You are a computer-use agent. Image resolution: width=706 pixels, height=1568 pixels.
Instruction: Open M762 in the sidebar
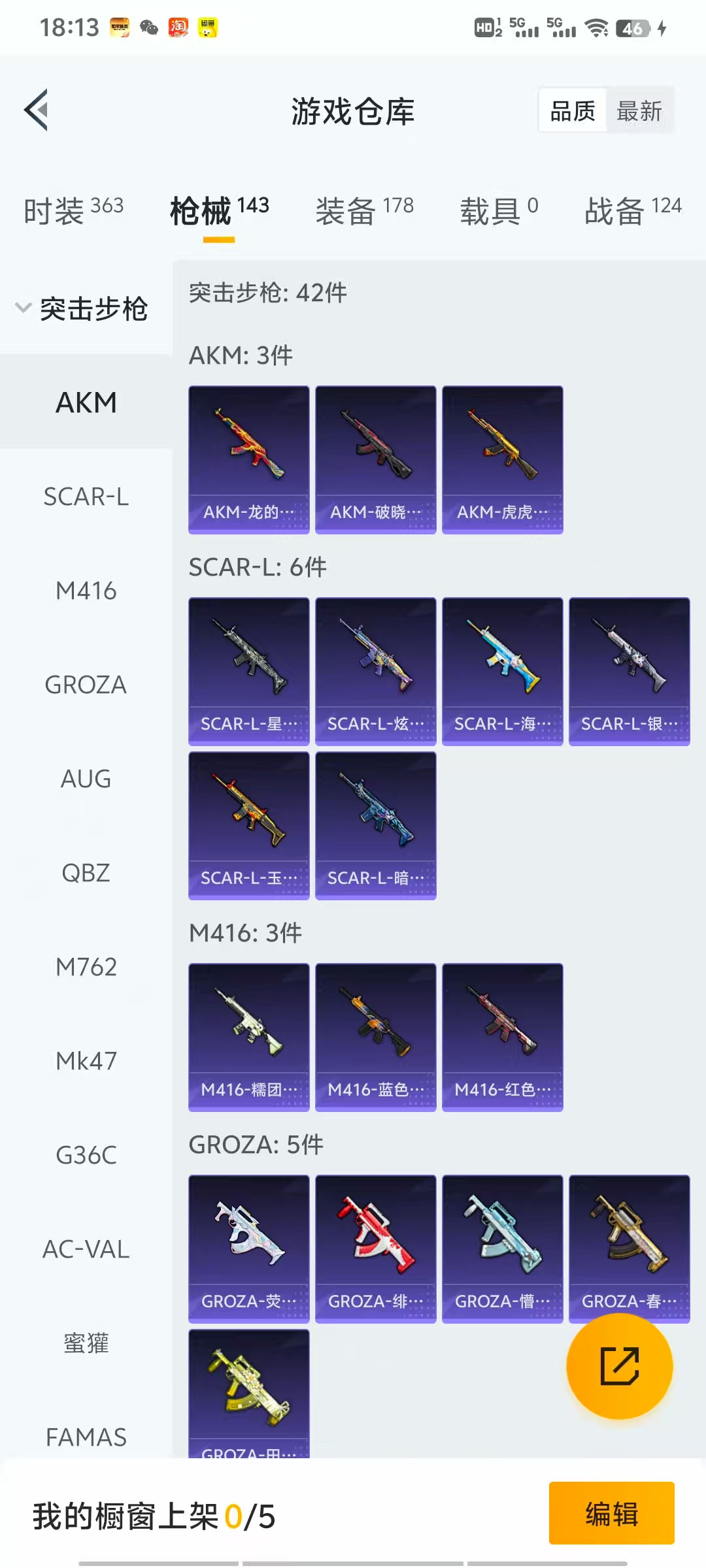[86, 967]
